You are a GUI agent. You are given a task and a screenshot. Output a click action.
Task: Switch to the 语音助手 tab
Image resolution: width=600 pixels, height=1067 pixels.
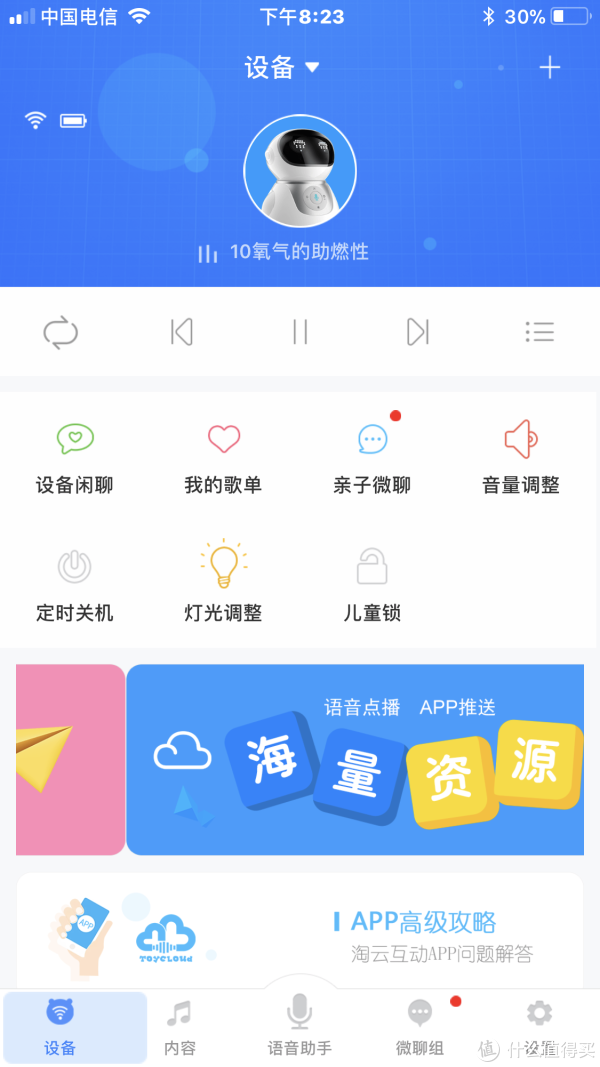click(300, 1027)
